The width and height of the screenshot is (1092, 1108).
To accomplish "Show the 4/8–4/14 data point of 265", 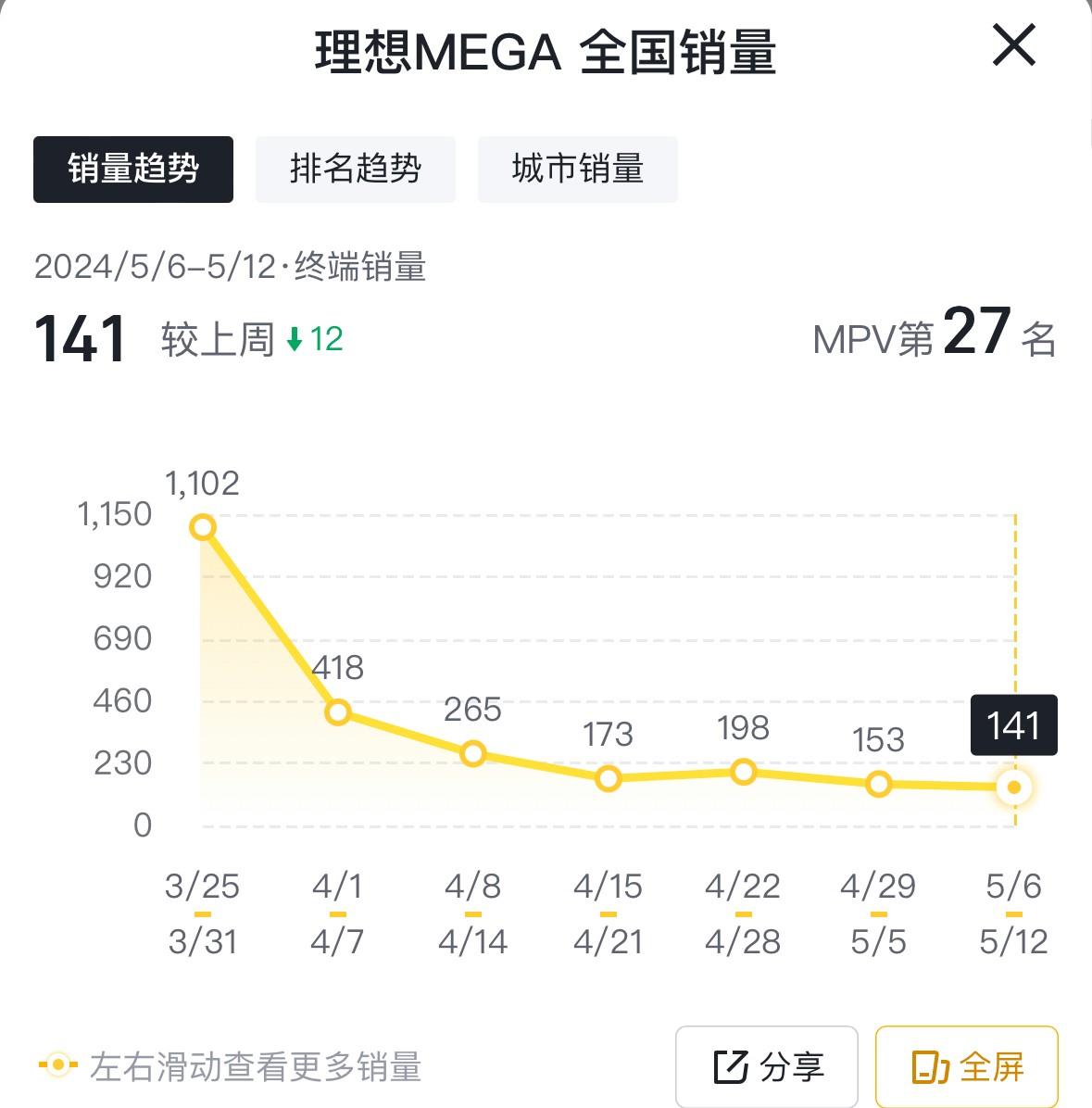I will [x=473, y=753].
